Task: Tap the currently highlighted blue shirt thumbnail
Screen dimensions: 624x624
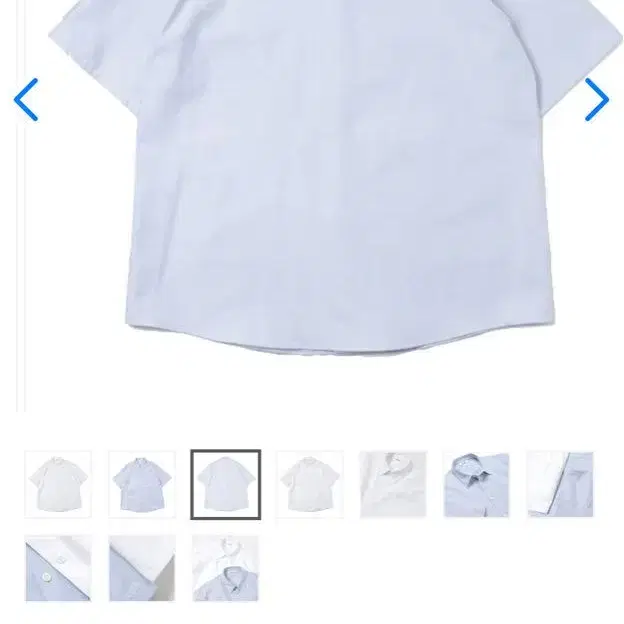Action: point(226,484)
